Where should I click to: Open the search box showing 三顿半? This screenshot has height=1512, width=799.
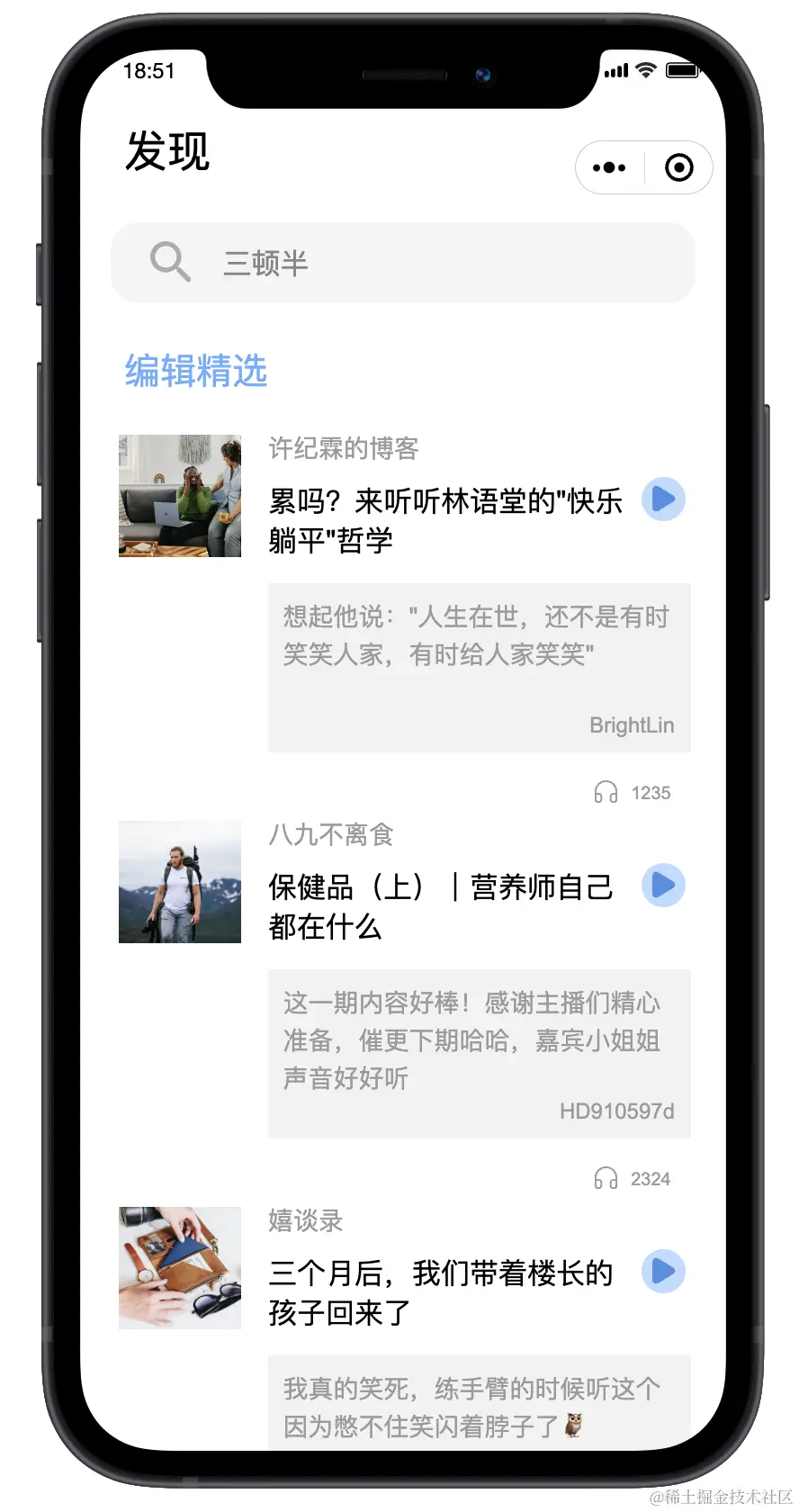[x=402, y=263]
